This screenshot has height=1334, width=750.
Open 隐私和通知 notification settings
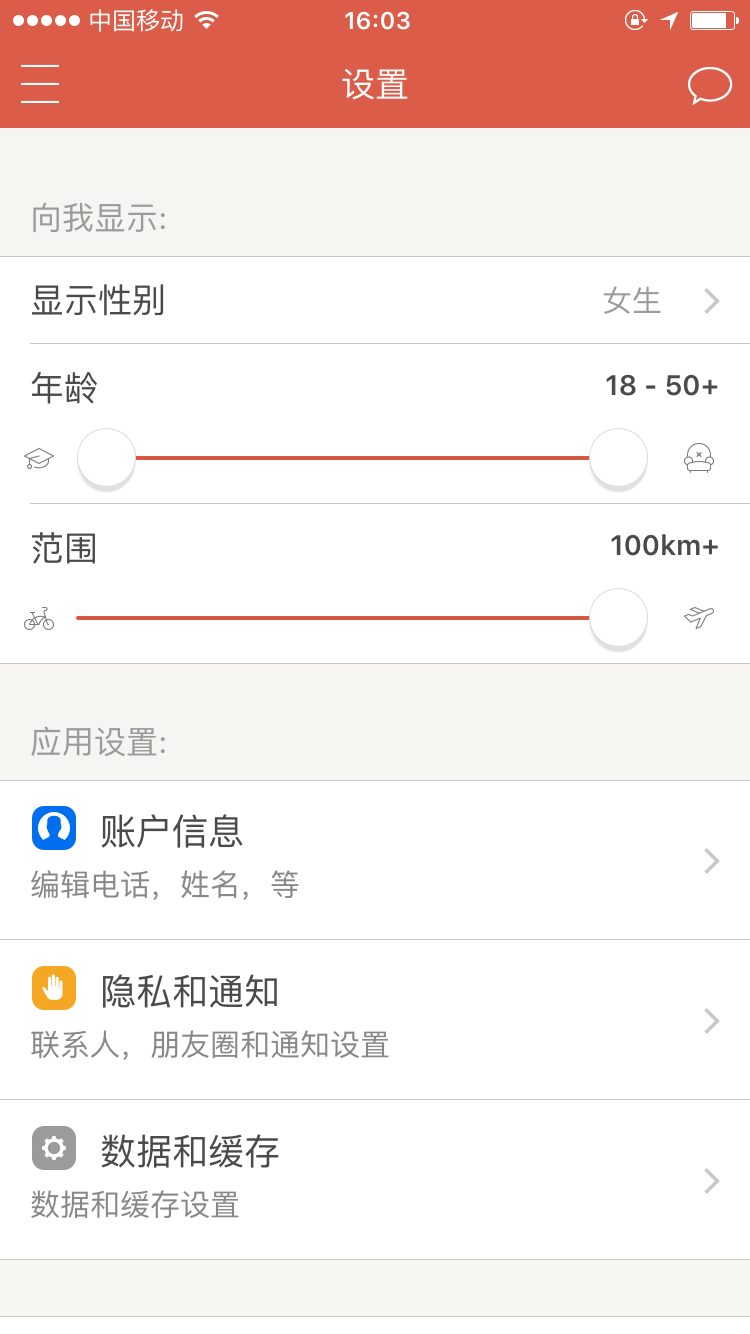375,1015
